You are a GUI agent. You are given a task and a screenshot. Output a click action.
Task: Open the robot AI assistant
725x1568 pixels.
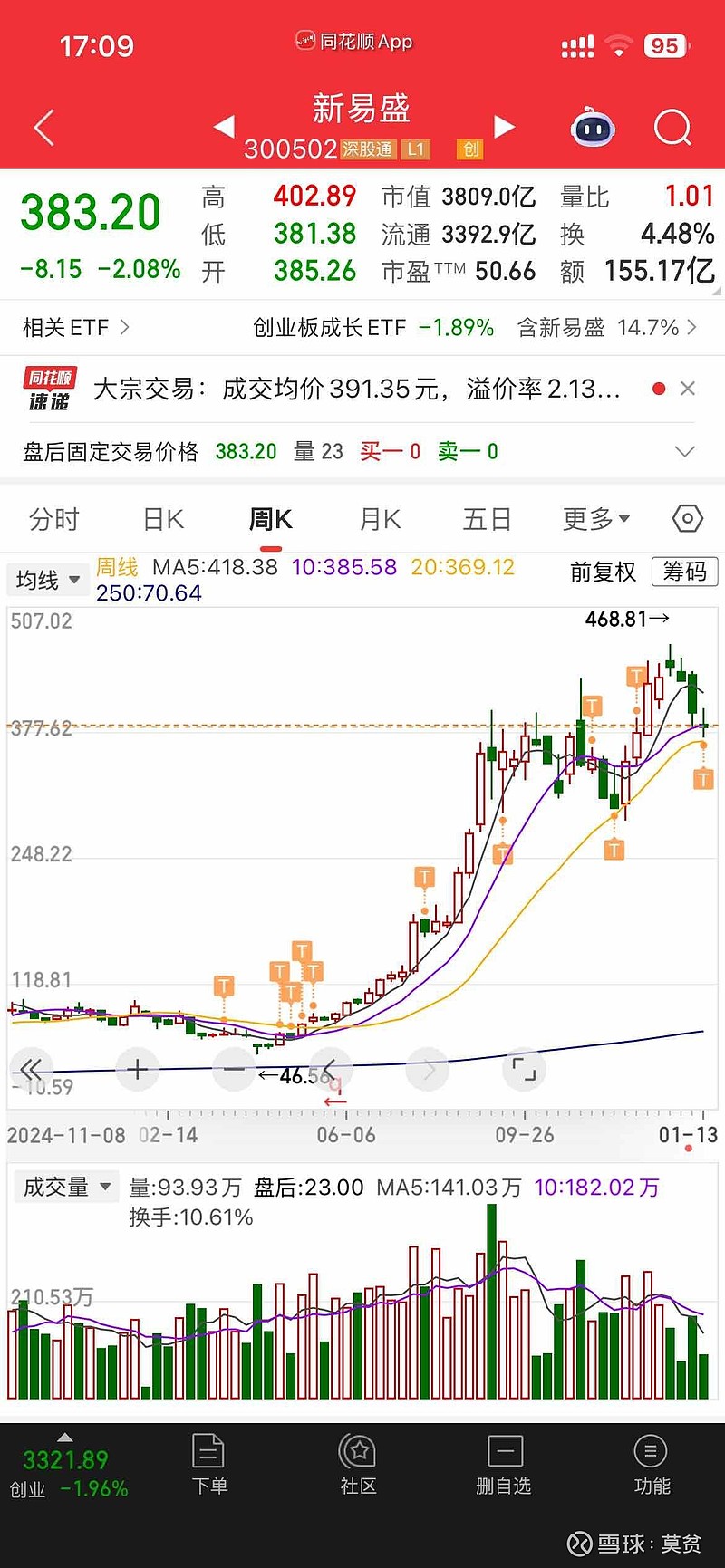[x=593, y=128]
